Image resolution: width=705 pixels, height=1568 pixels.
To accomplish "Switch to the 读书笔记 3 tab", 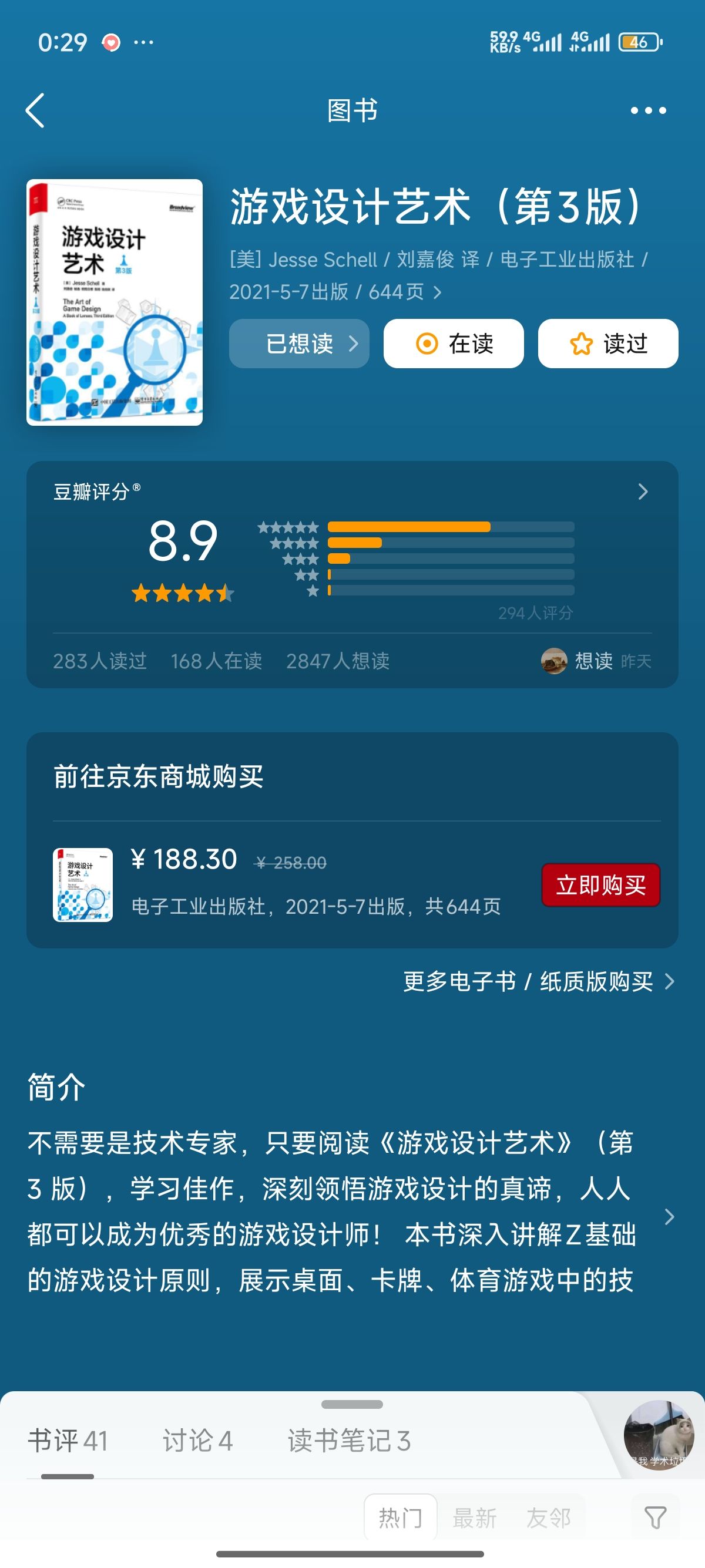I will point(349,1441).
